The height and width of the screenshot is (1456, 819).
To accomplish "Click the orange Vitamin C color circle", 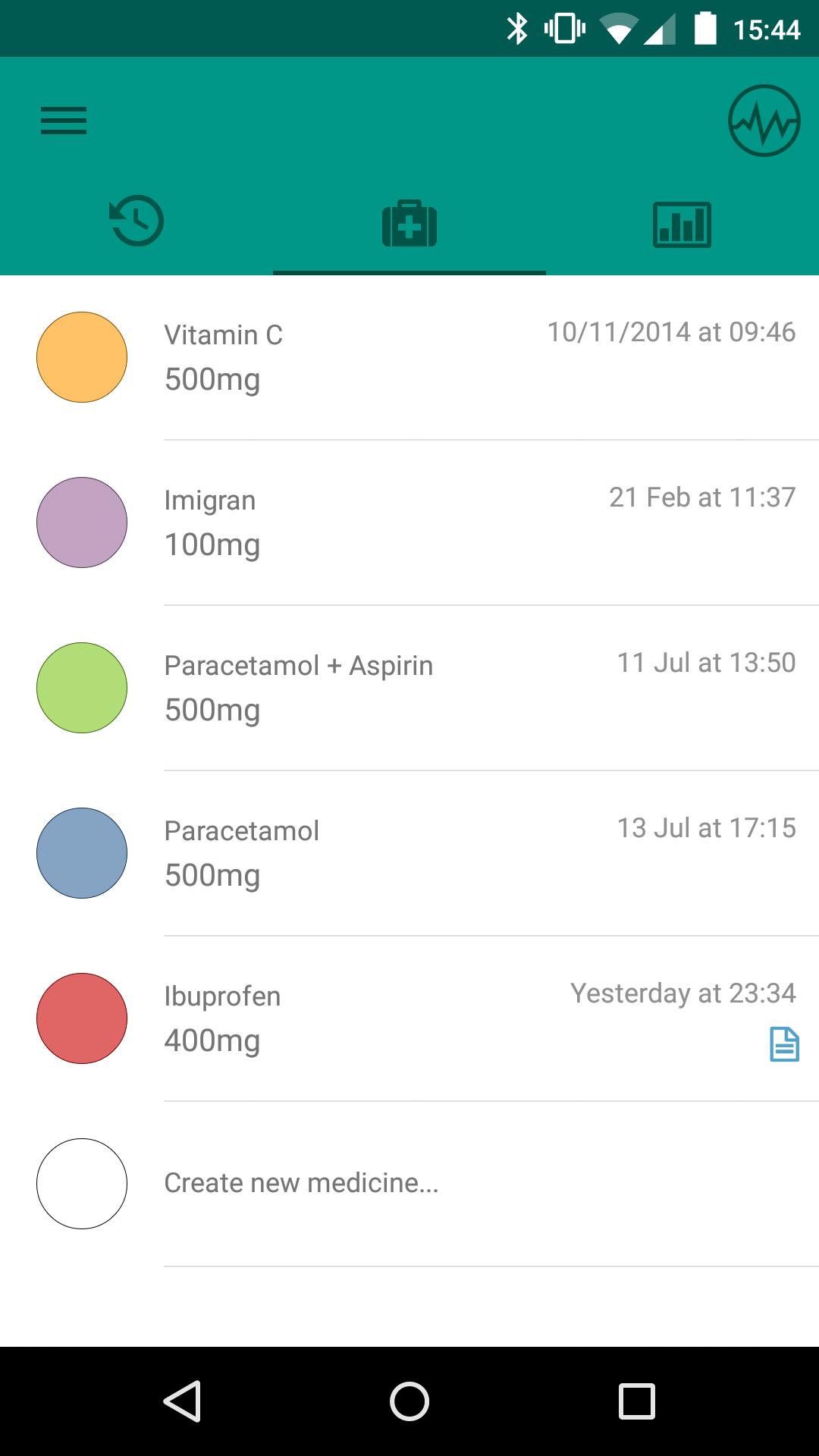I will 81,356.
